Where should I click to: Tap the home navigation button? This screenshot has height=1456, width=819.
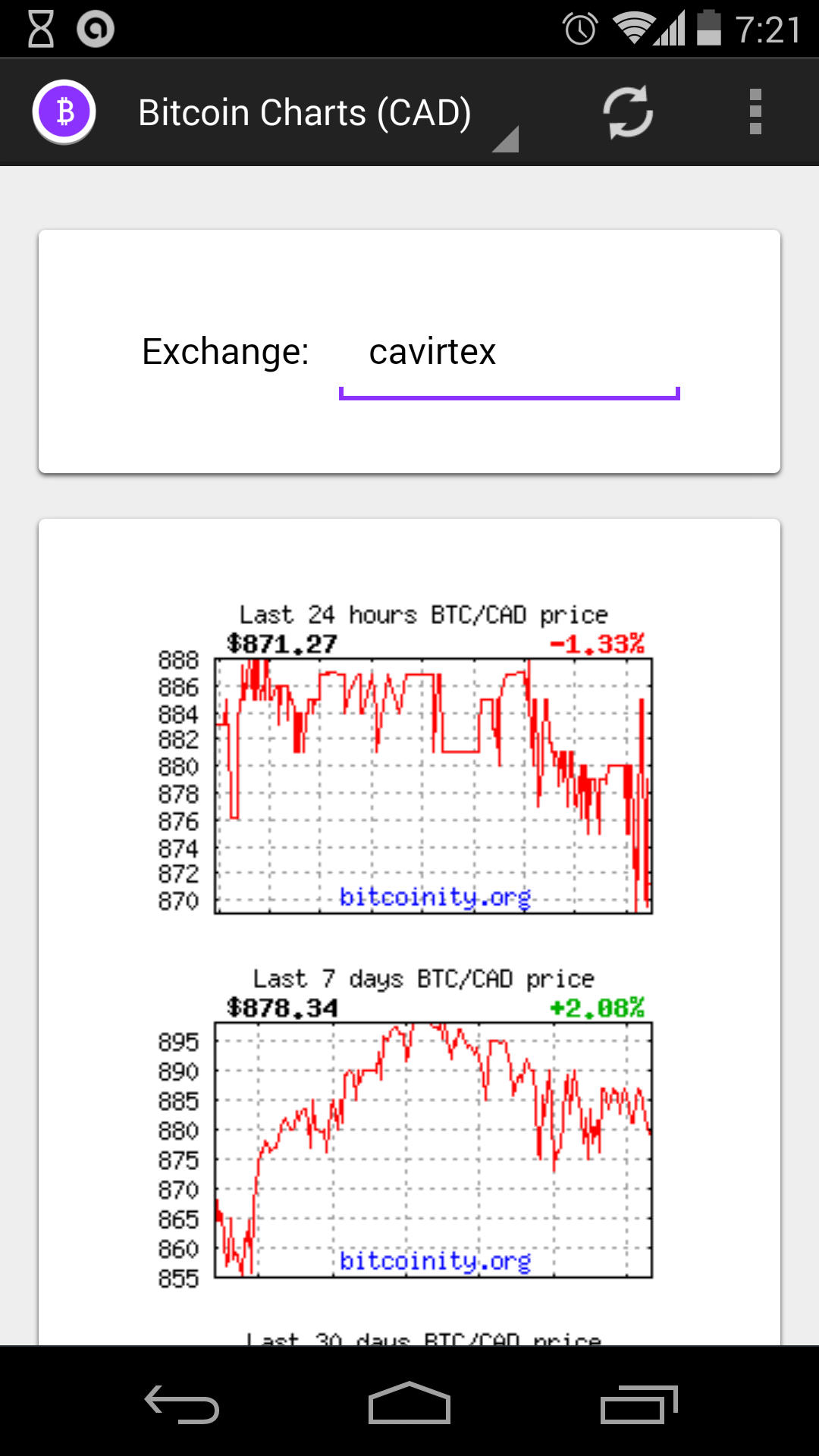coord(409,1403)
